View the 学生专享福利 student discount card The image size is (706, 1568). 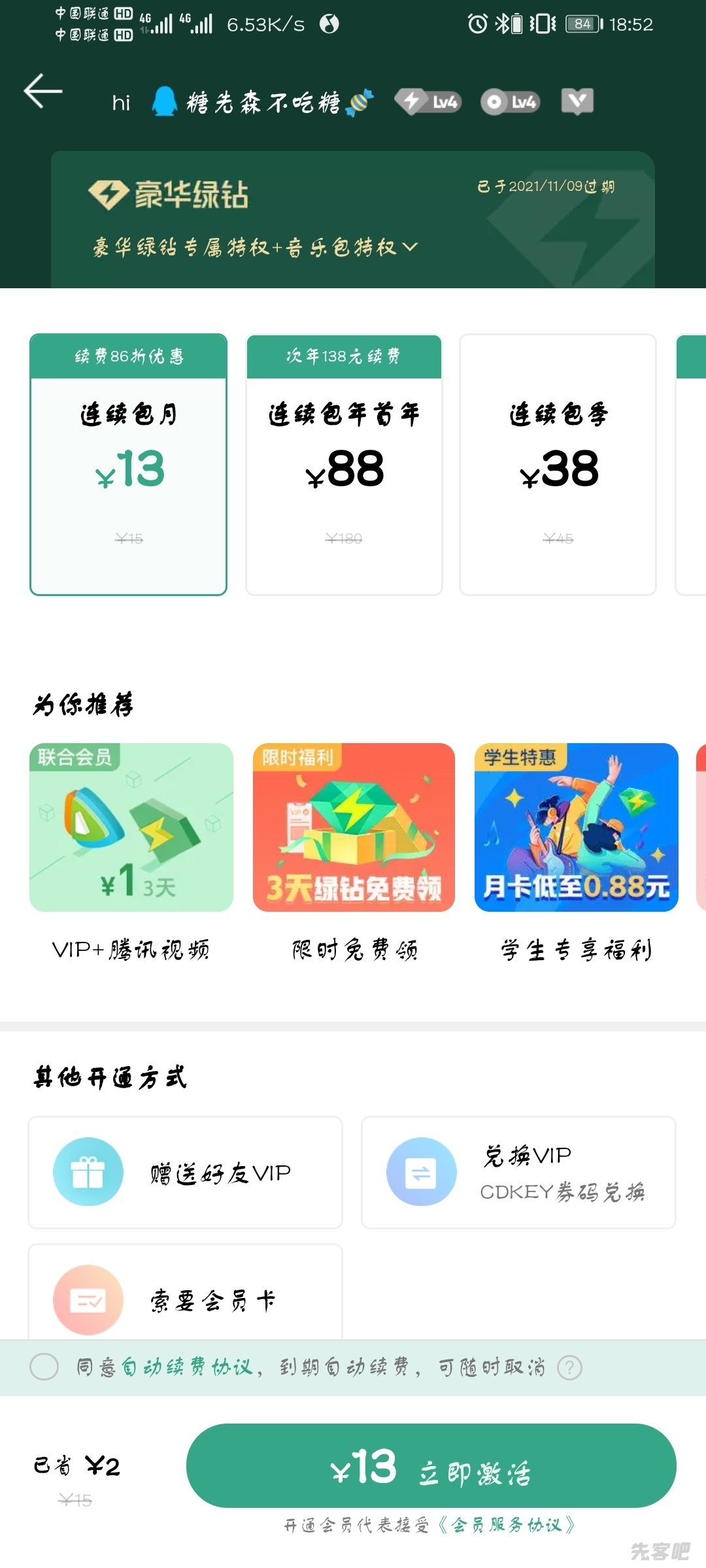[x=576, y=827]
